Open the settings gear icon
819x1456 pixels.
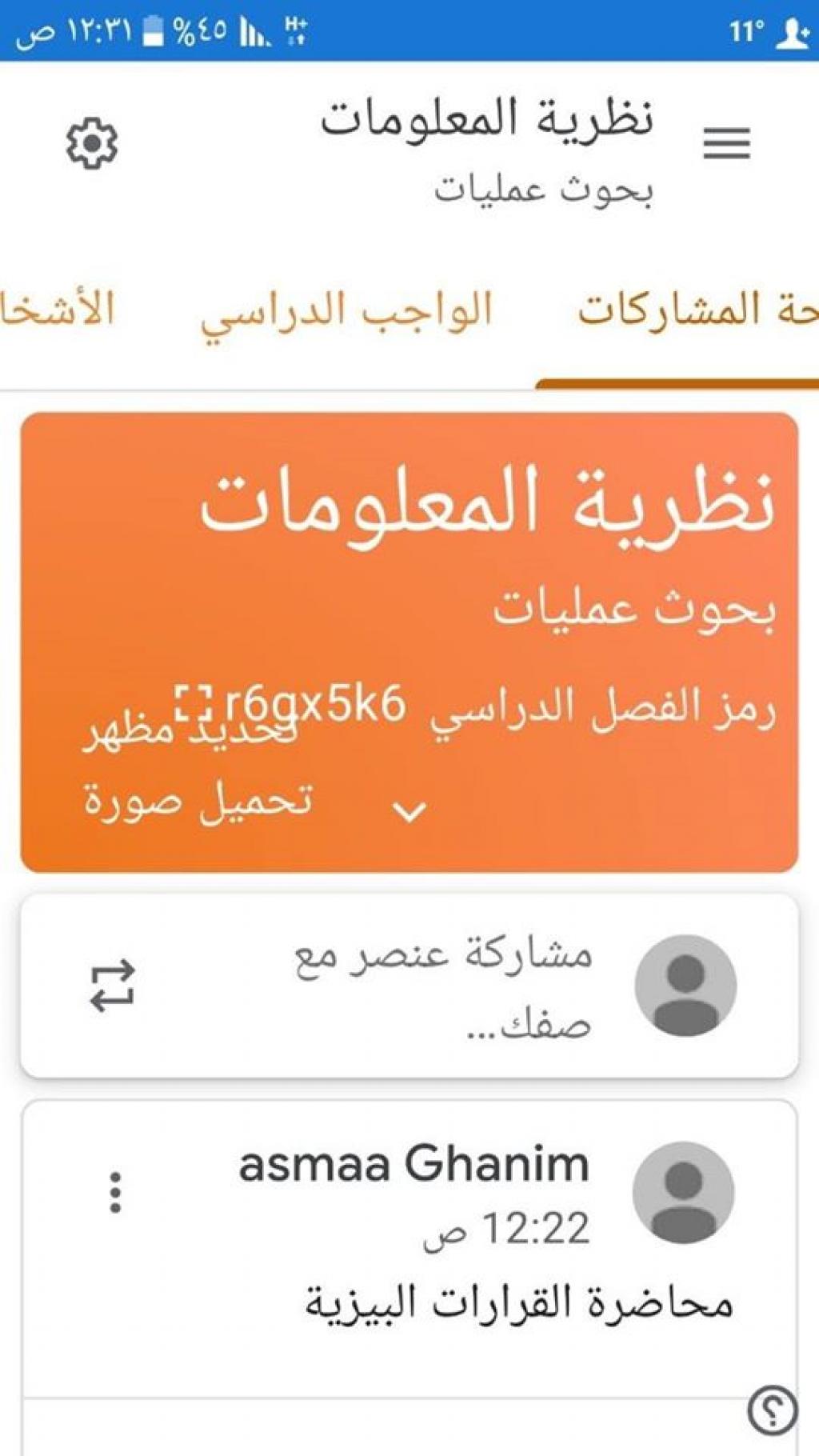[91, 144]
